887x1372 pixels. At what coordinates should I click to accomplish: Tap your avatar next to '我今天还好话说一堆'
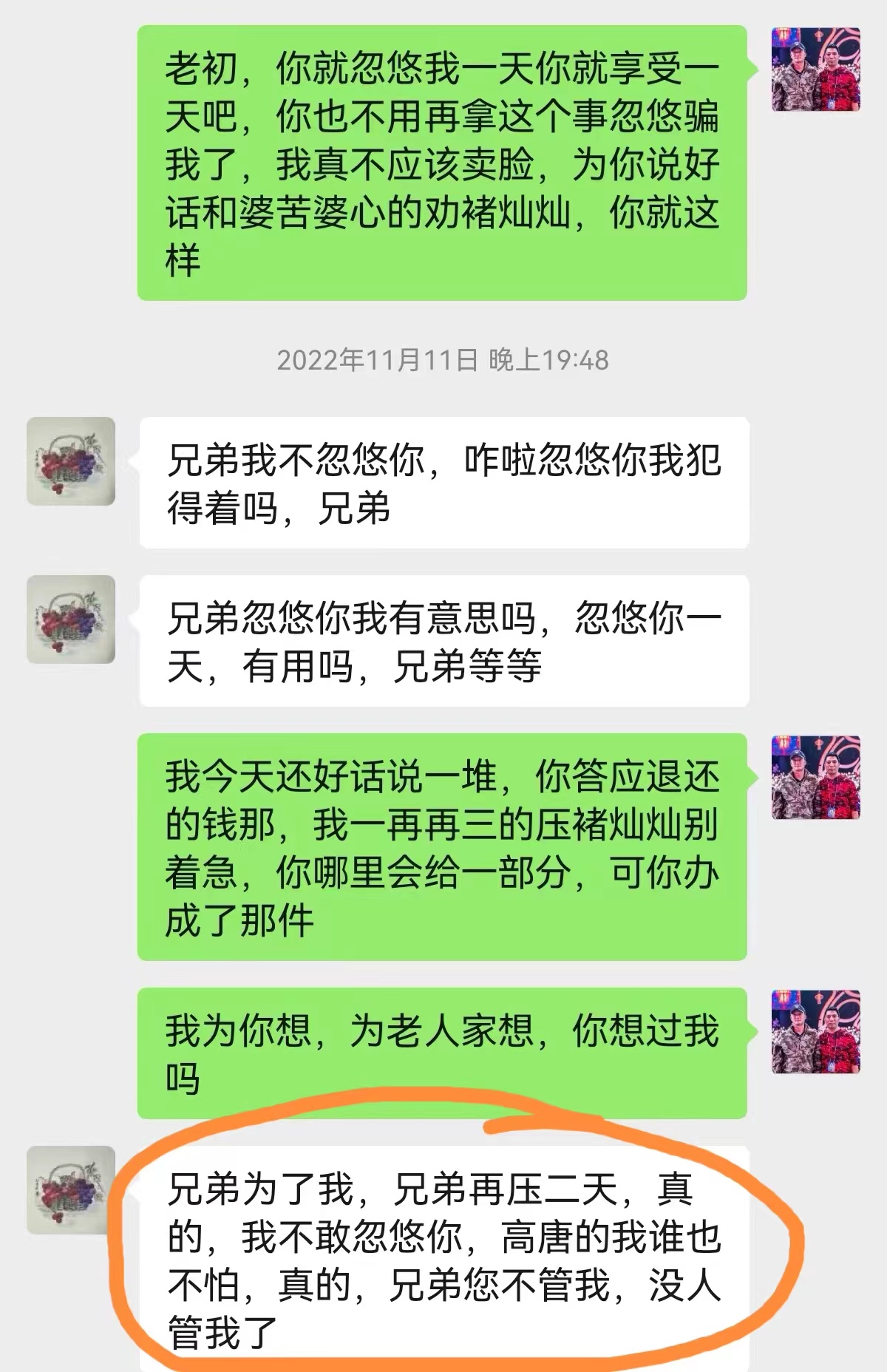816,778
